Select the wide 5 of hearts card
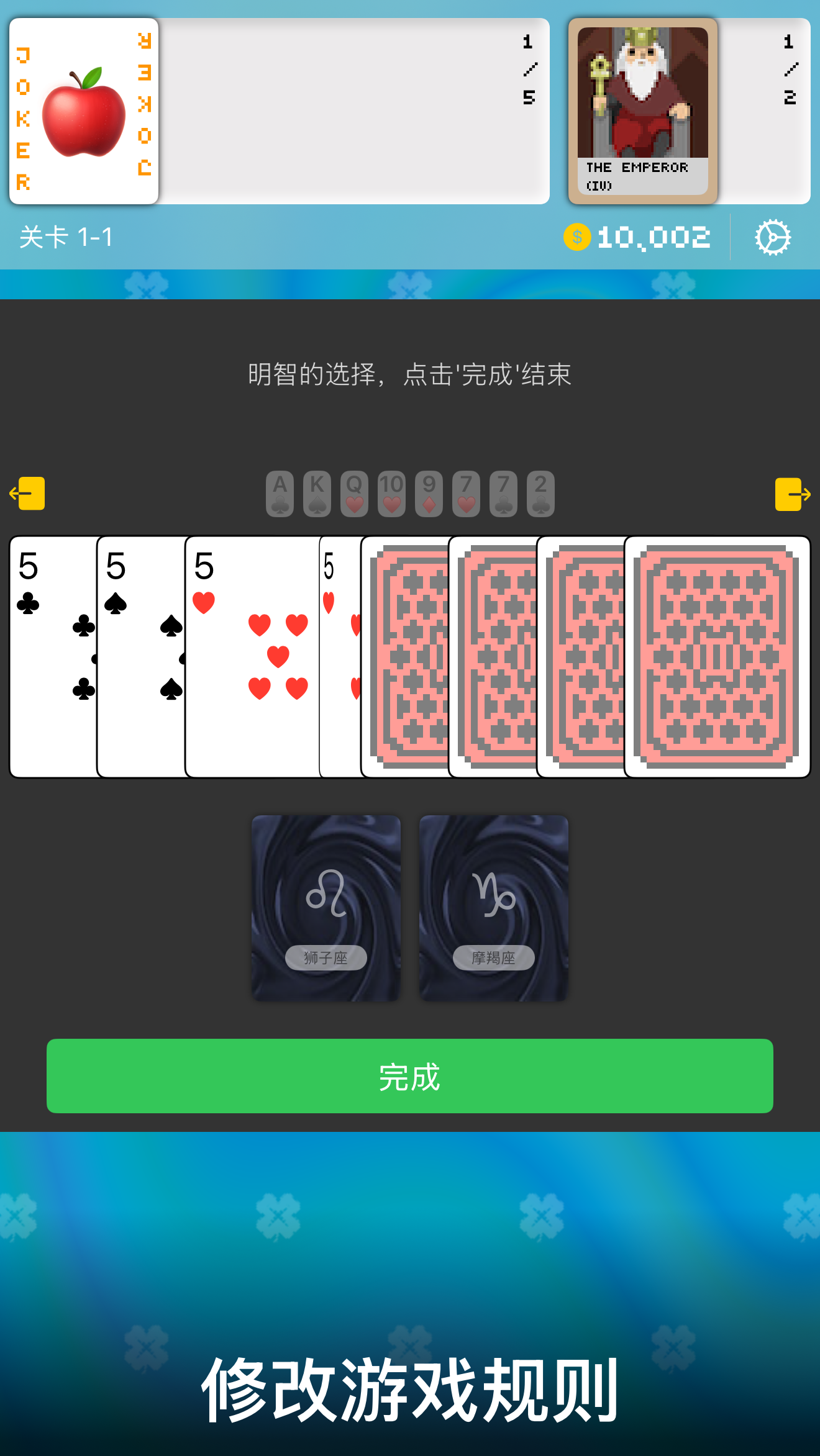Image resolution: width=820 pixels, height=1456 pixels. point(252,656)
